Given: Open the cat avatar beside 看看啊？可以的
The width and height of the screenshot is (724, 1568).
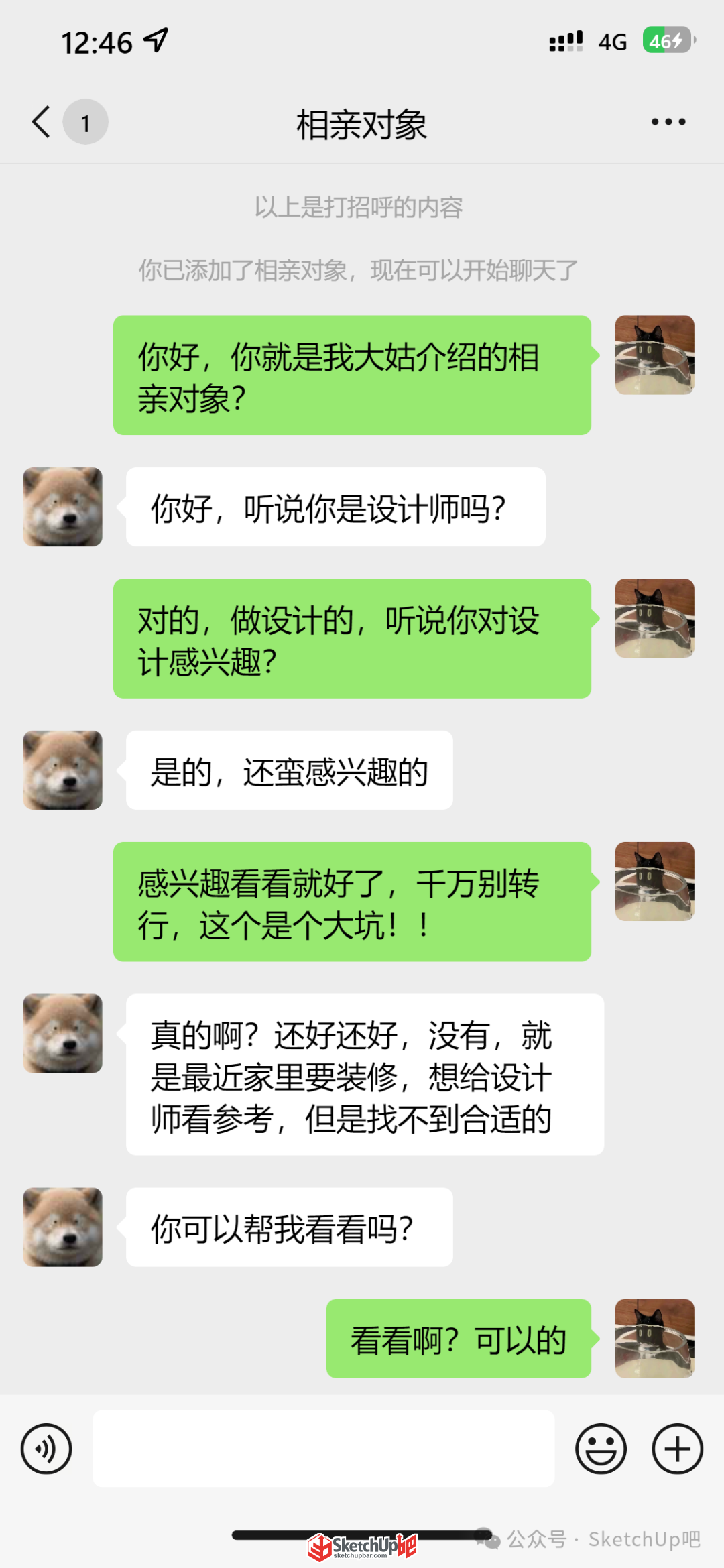Looking at the screenshot, I should (655, 1339).
